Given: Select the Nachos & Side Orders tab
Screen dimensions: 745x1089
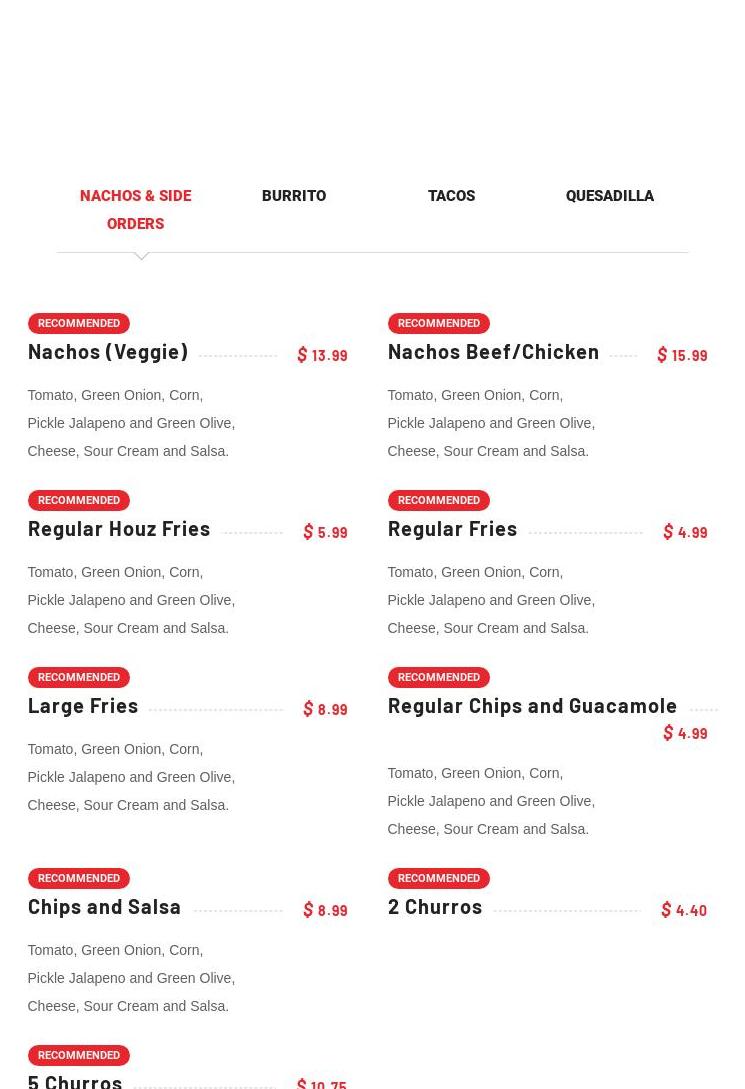Looking at the screenshot, I should (136, 210).
